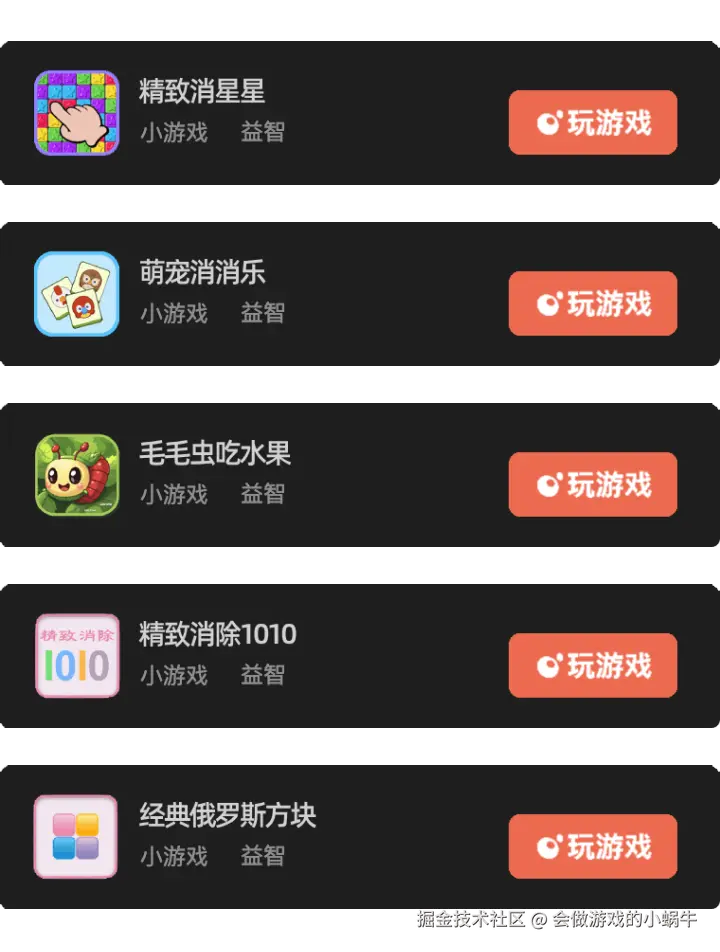Open the 萌宠消消乐 game title
Screen dimensions: 720x952
pyautogui.click(x=200, y=272)
